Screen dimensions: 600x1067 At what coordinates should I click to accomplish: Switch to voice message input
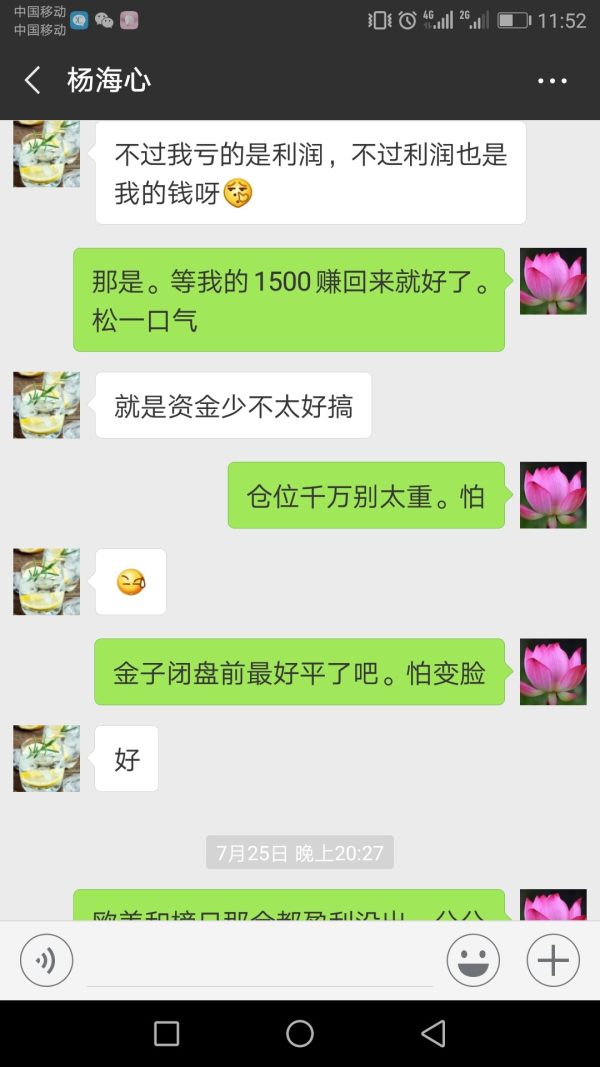(x=46, y=961)
